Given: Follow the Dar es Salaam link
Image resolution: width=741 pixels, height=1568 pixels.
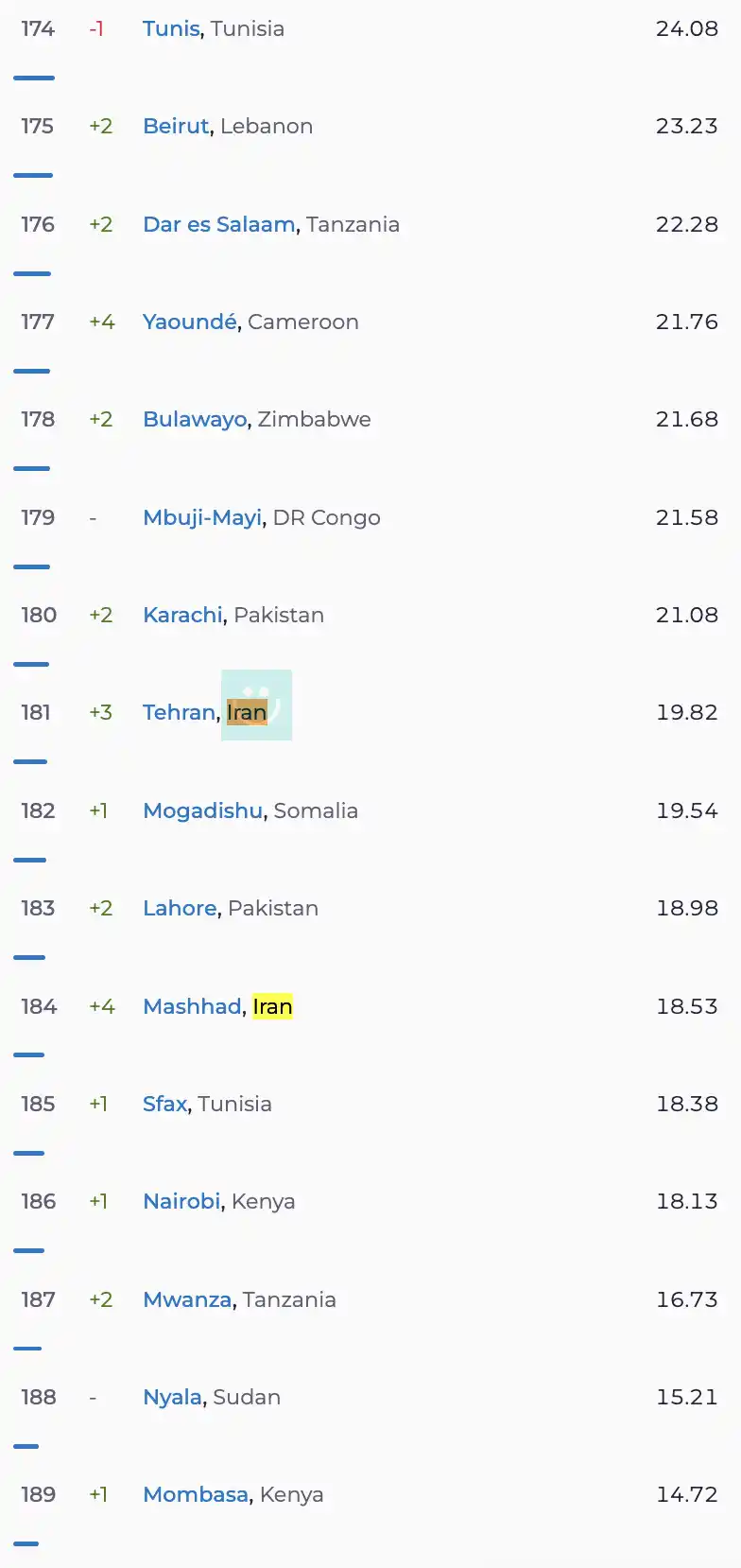Looking at the screenshot, I should pyautogui.click(x=218, y=224).
